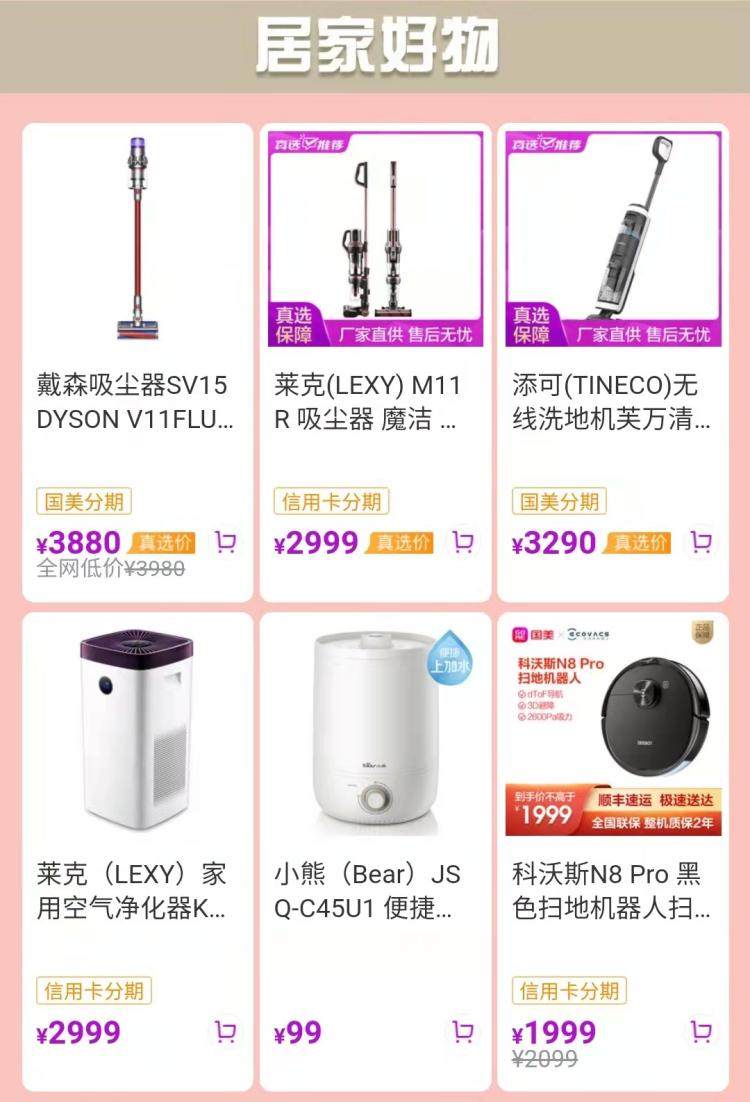Add the ¥99 Bear humidifier to cart
The image size is (750, 1102).
tap(463, 1031)
